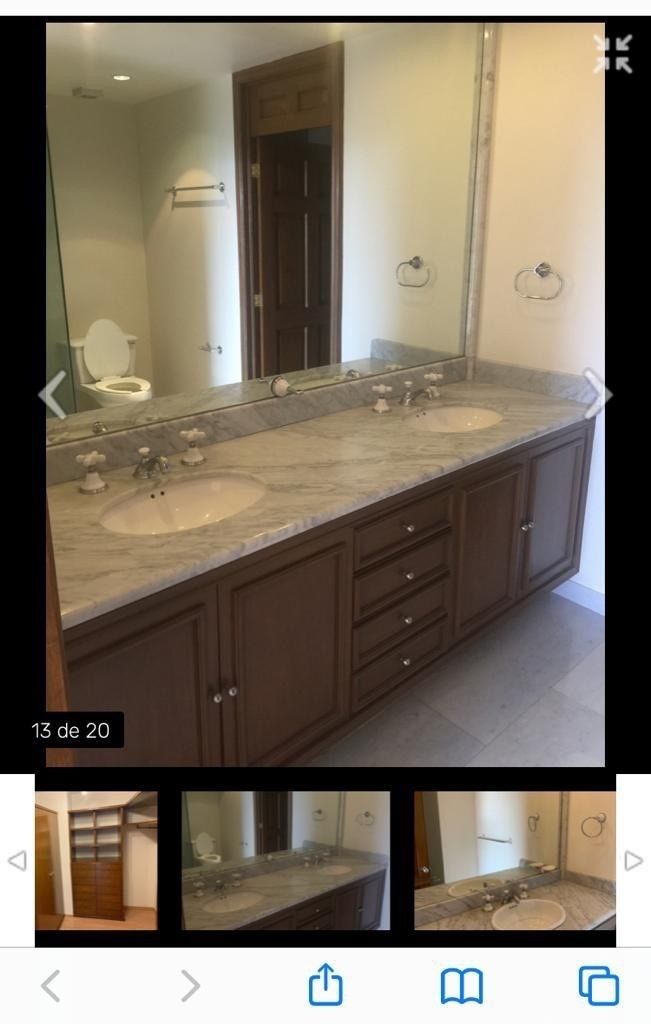
Task: Open the closet shelving thumbnail
Action: click(96, 860)
